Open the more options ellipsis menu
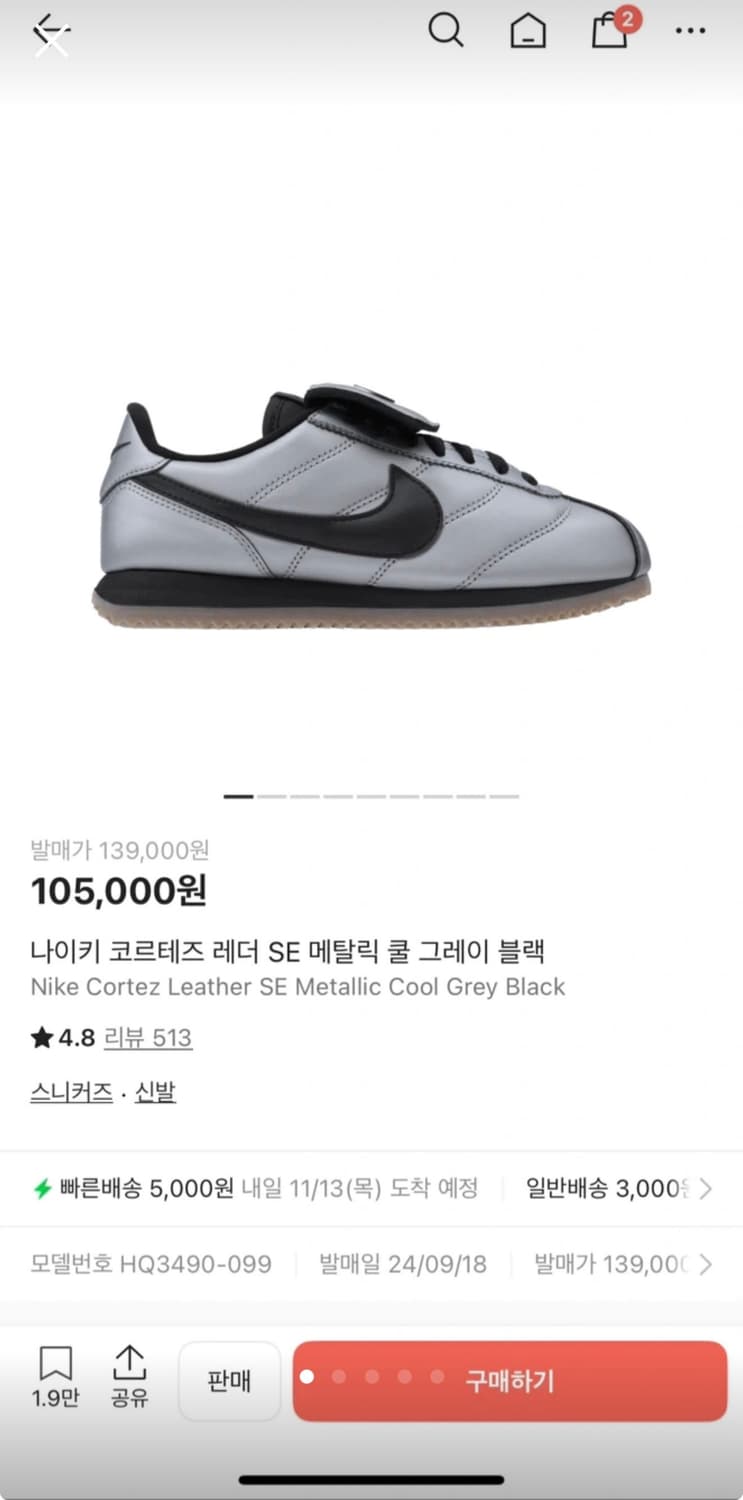Screen dimensions: 743x1500 click(x=690, y=31)
